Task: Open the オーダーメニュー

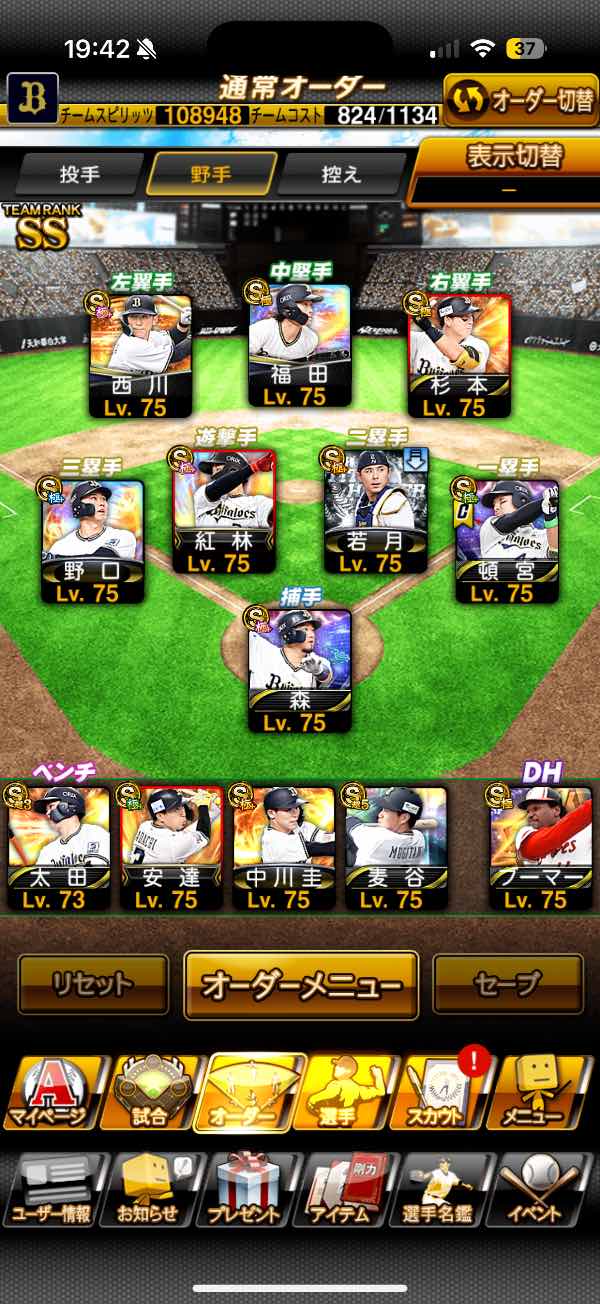Action: coord(301,985)
